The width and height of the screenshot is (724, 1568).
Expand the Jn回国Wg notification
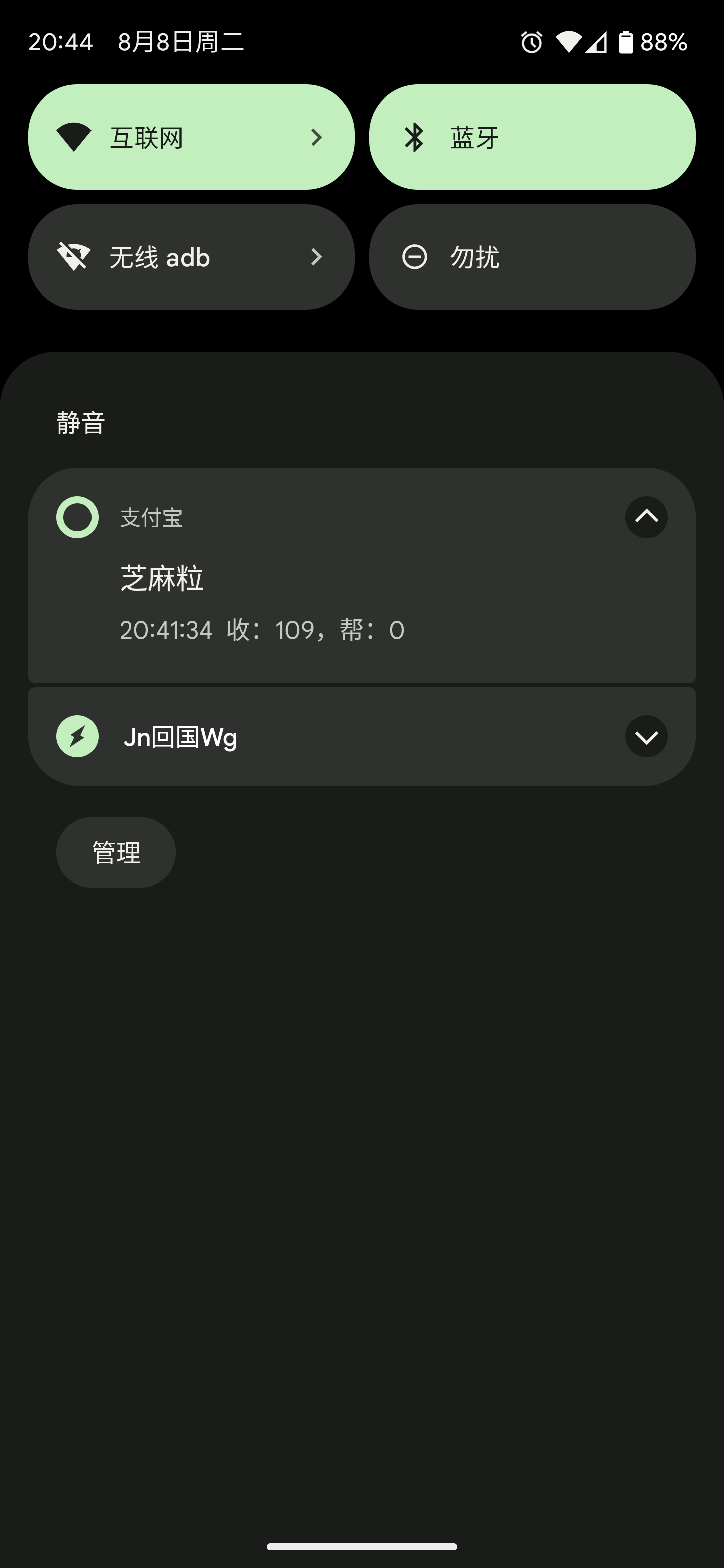646,737
